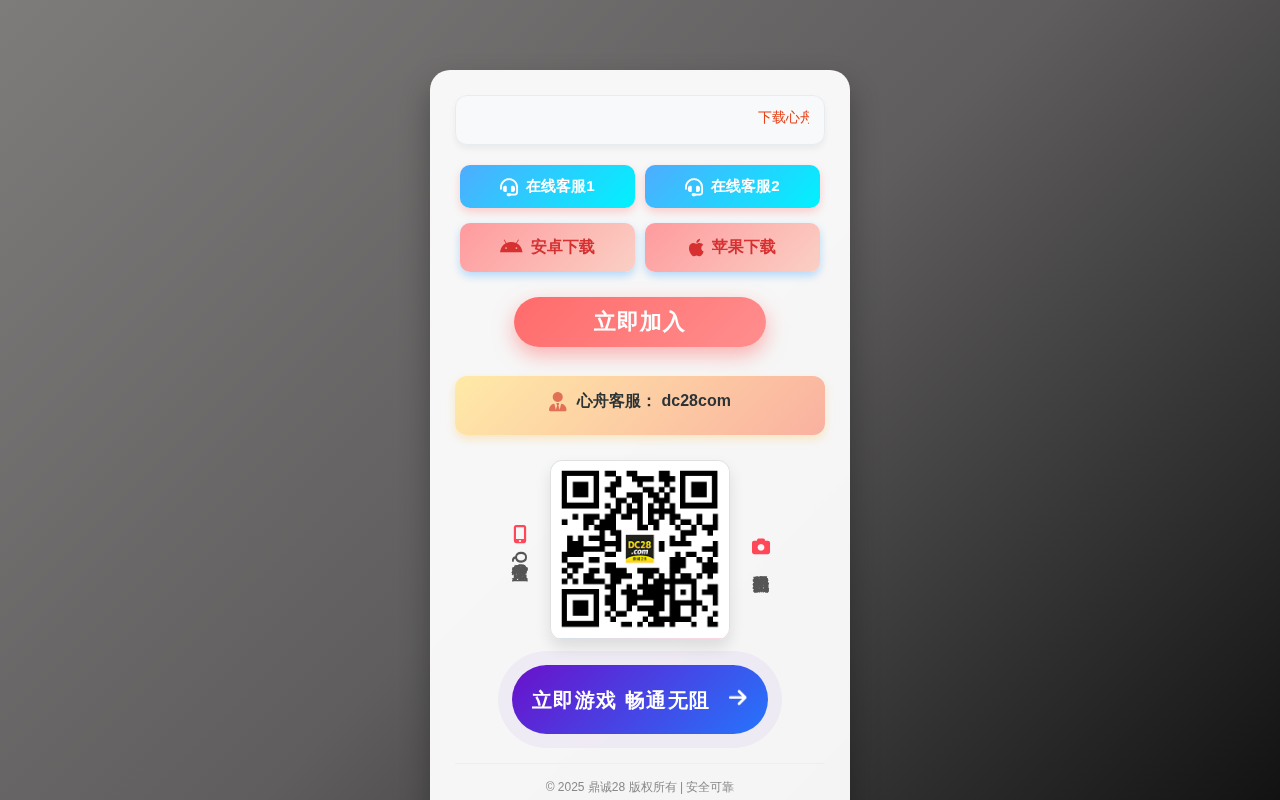Select the 立即加入 join button
The width and height of the screenshot is (1280, 800).
point(640,322)
